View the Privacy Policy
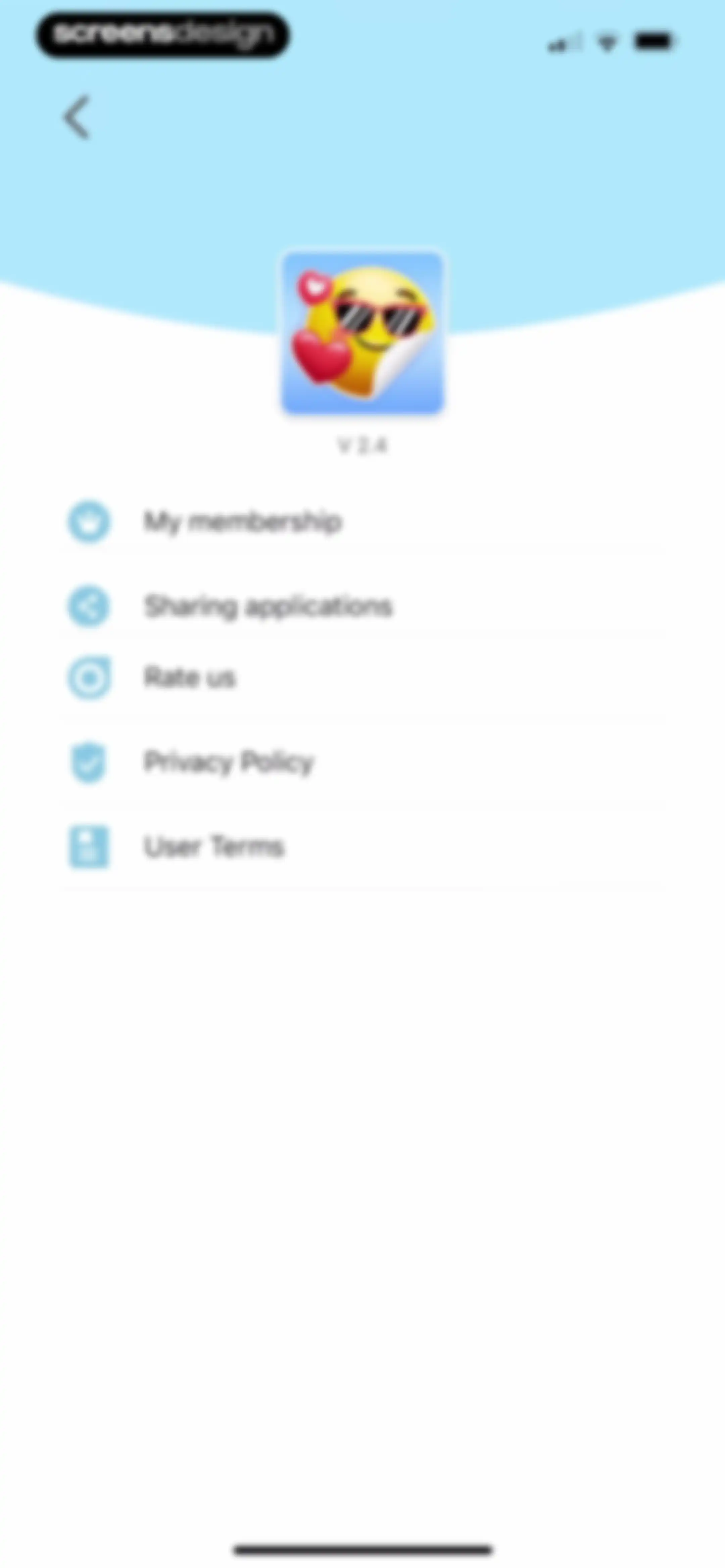The image size is (725, 1568). click(362, 762)
